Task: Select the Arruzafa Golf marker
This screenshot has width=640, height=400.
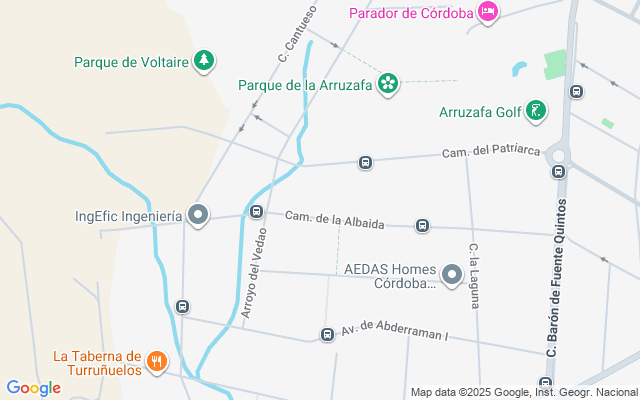Action: coord(536,111)
